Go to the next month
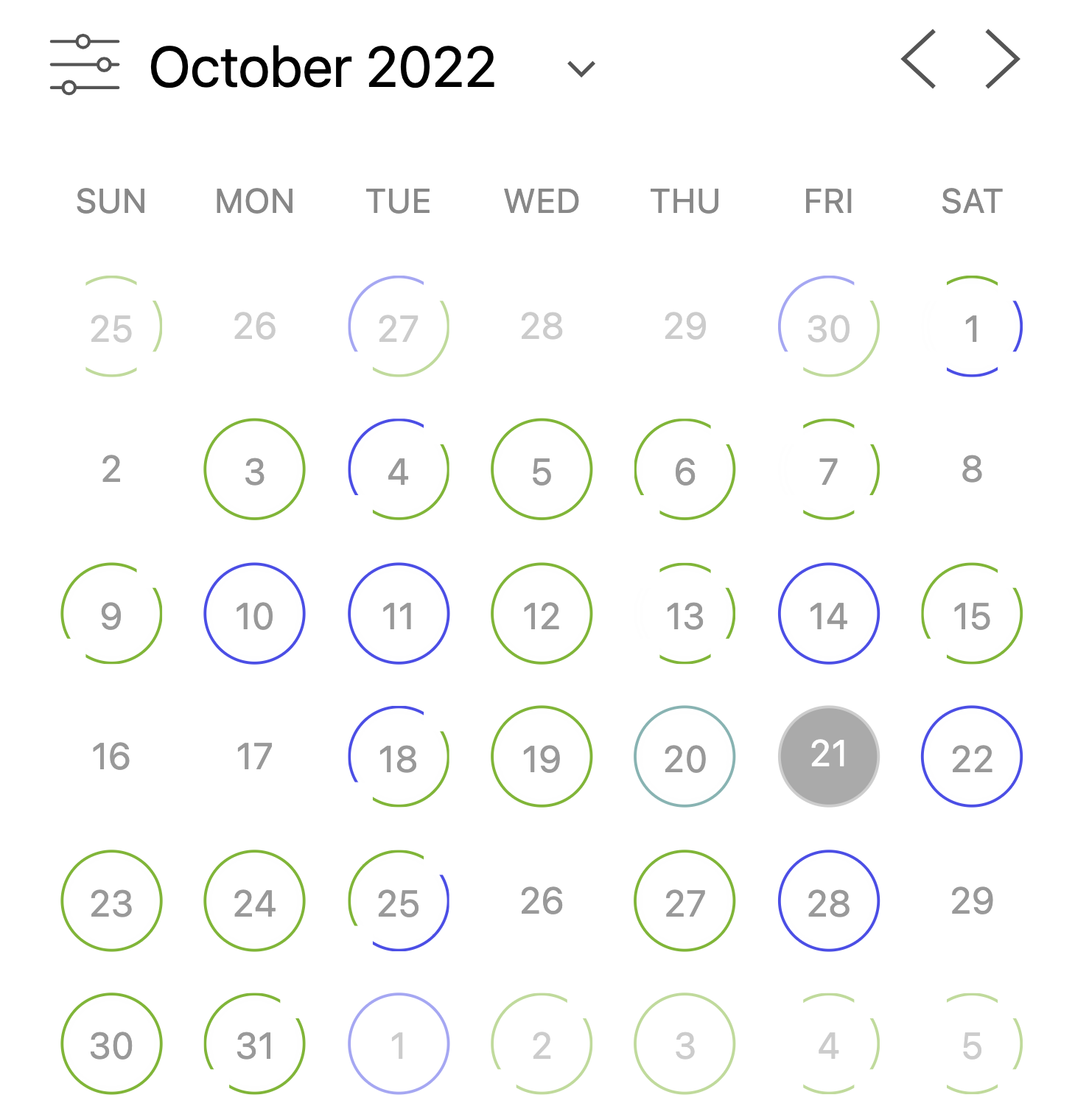This screenshot has width=1089, height=1120. coord(1002,60)
